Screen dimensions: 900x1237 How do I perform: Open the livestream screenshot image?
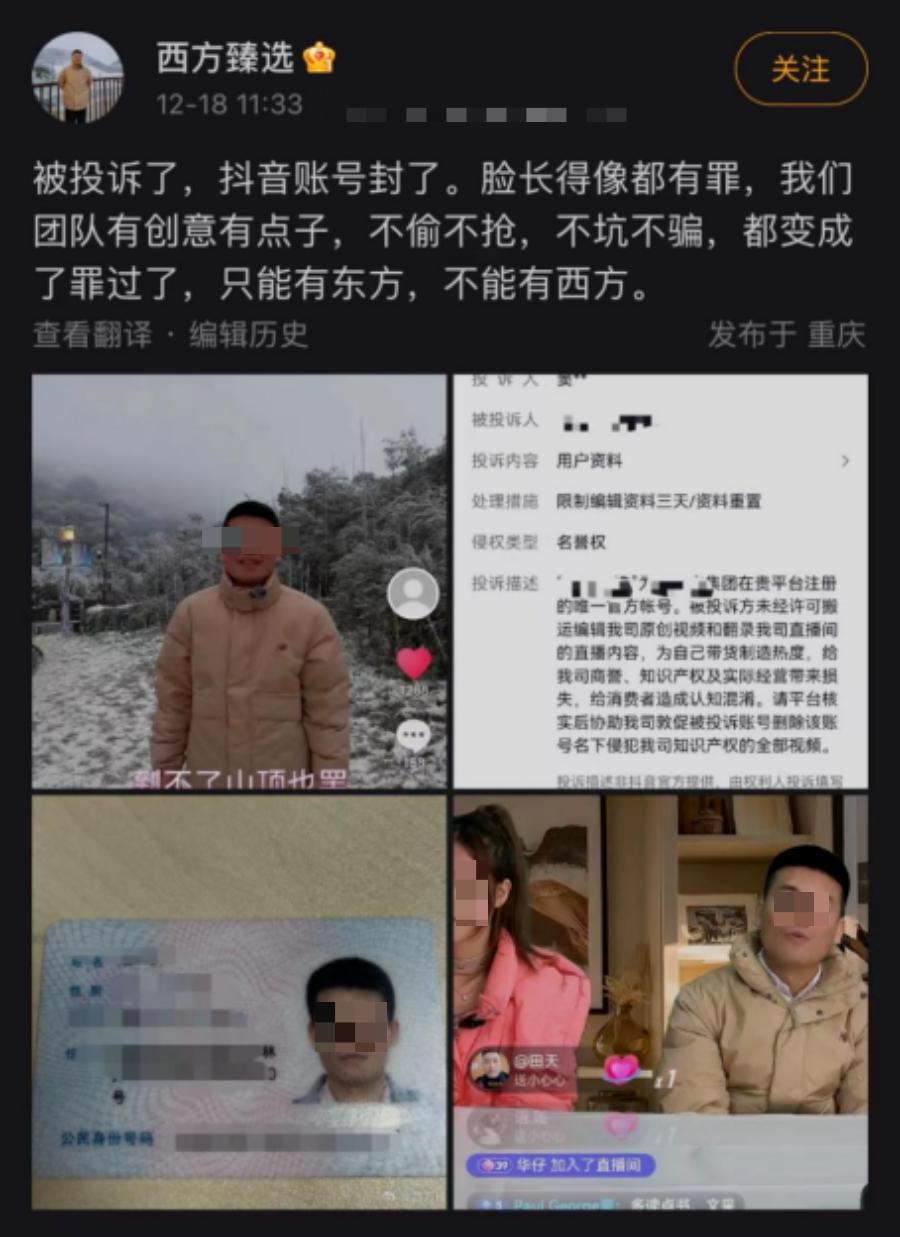pos(660,1002)
